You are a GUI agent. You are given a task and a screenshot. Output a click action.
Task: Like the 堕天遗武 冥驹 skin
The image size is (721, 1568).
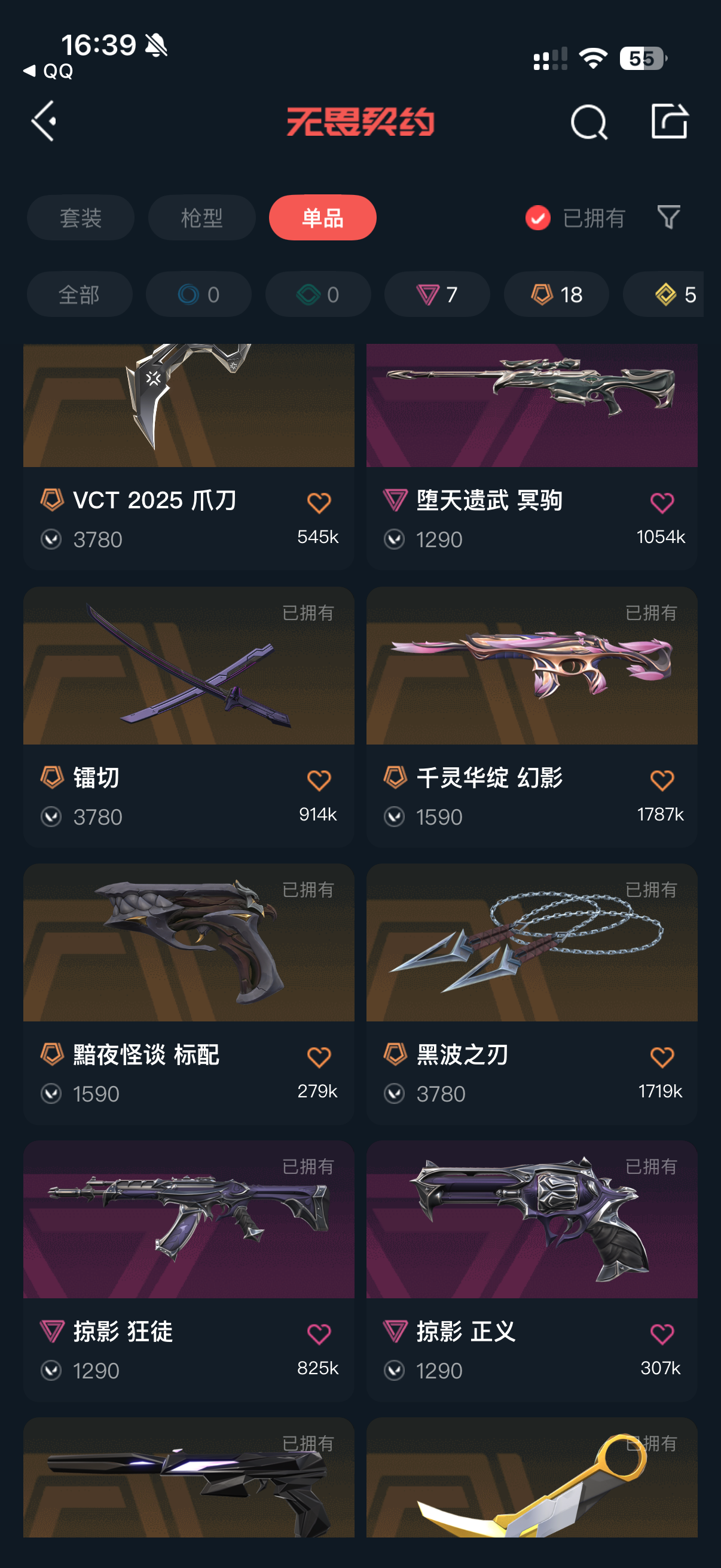point(662,503)
